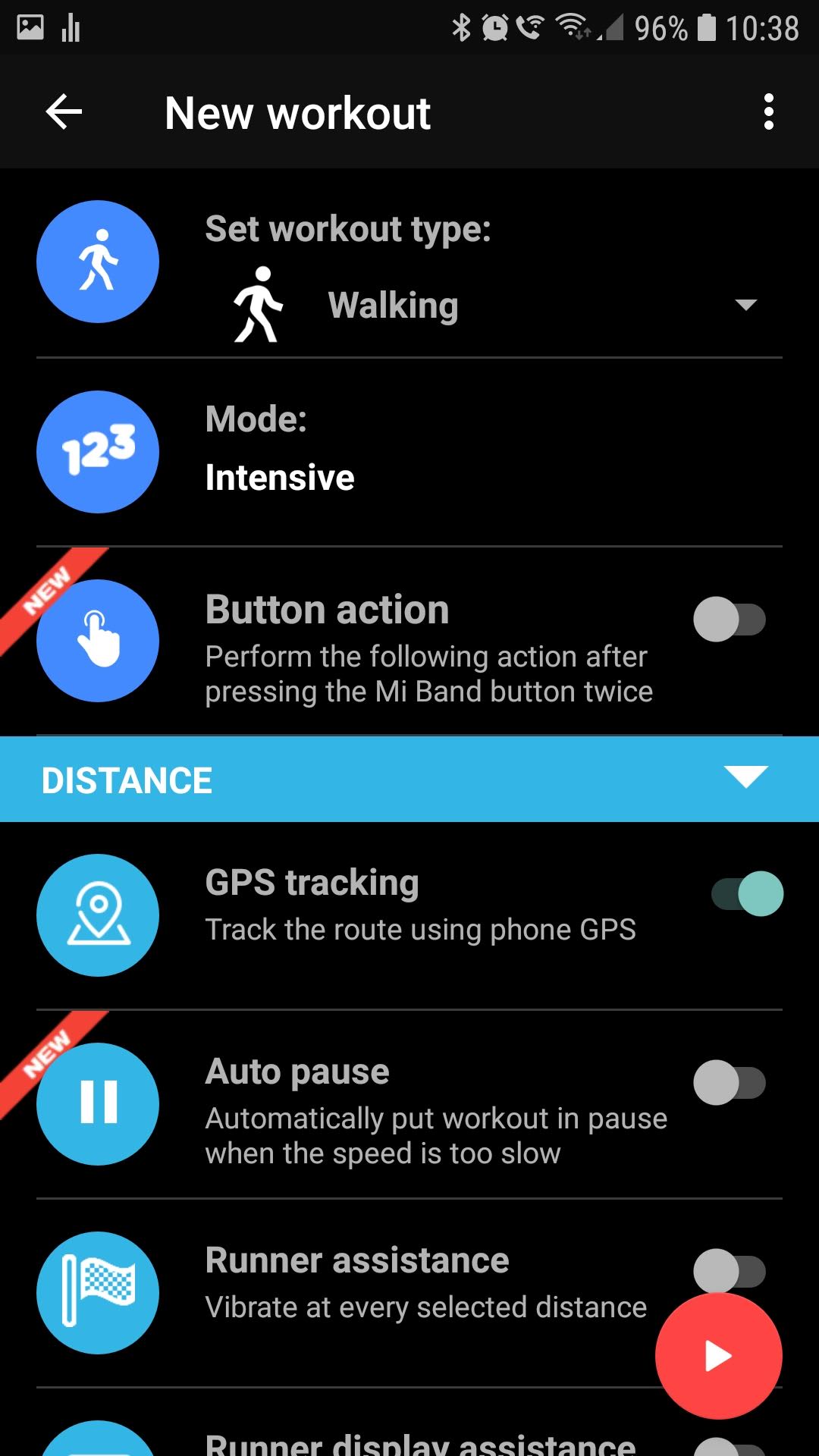Open the three-dot overflow menu
This screenshot has width=819, height=1456.
click(x=768, y=112)
